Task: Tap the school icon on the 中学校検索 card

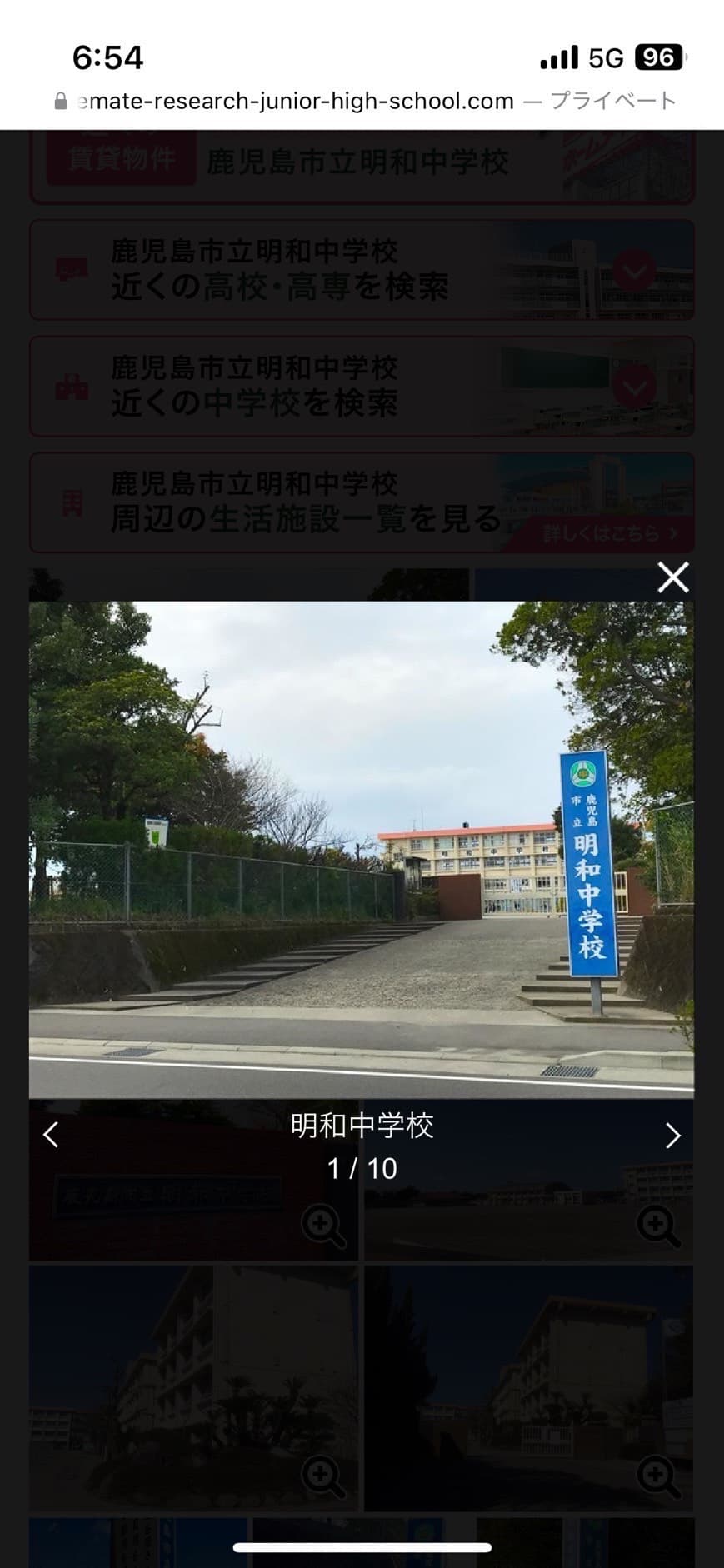Action: (70, 387)
